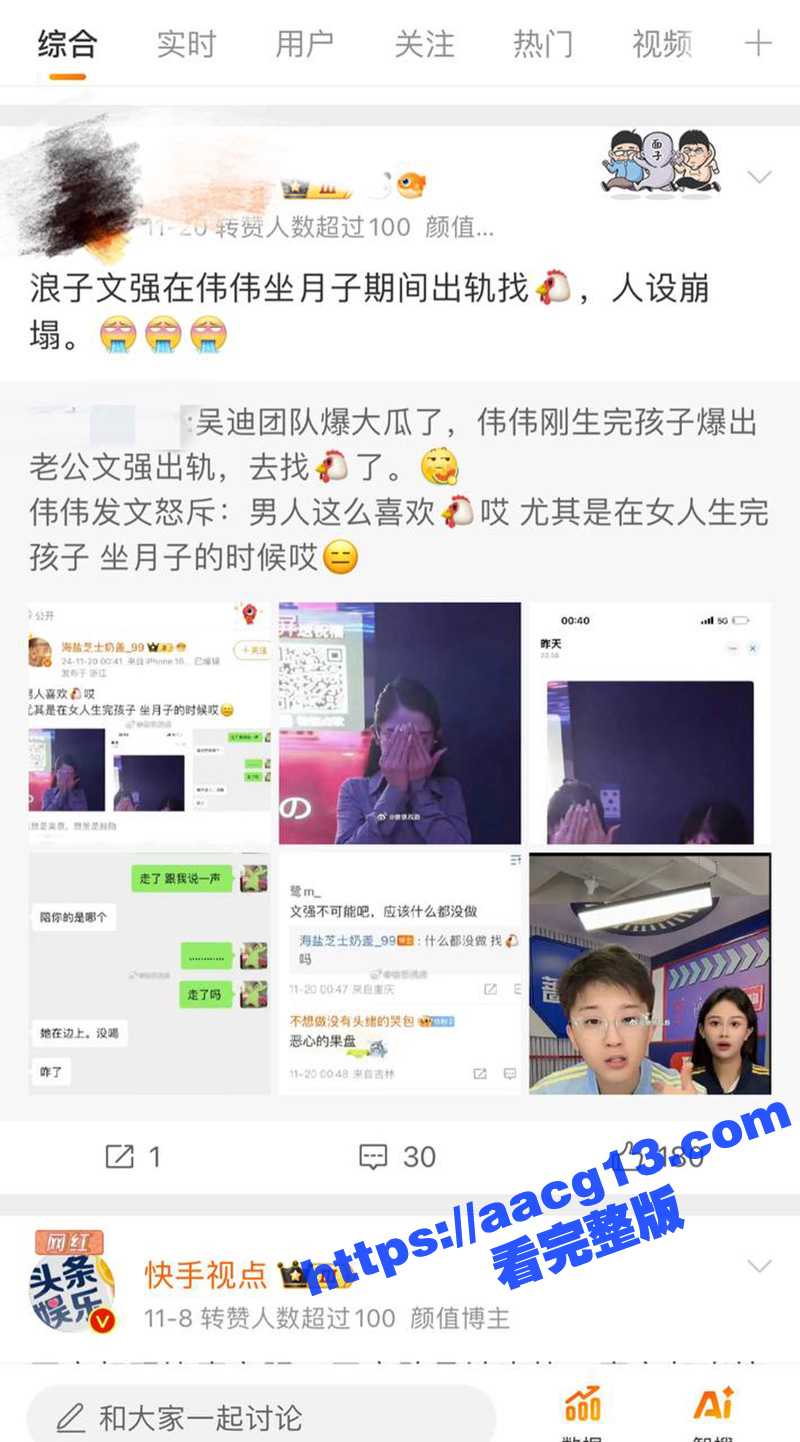Tap the pencil icon in the discussion bar
800x1442 pixels.
(72, 1417)
